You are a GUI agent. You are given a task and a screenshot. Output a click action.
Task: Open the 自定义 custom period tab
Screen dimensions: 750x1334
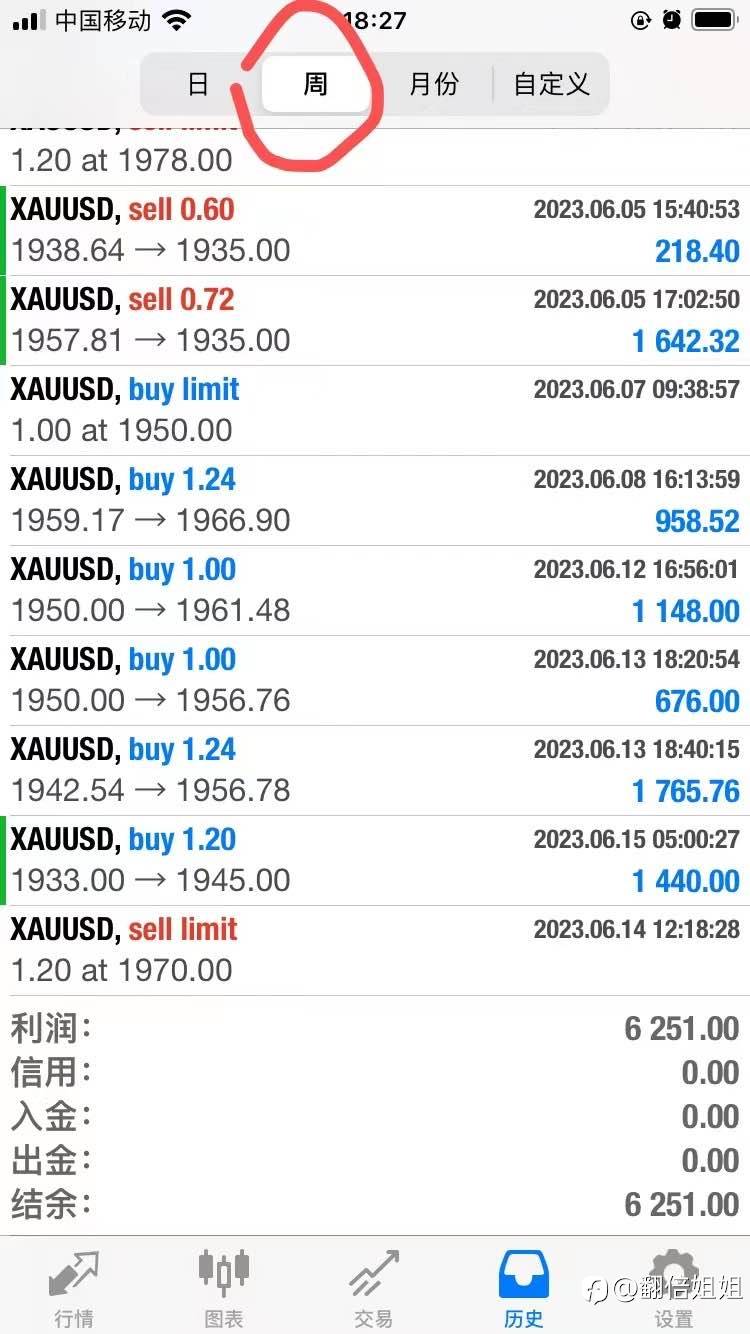coord(551,84)
